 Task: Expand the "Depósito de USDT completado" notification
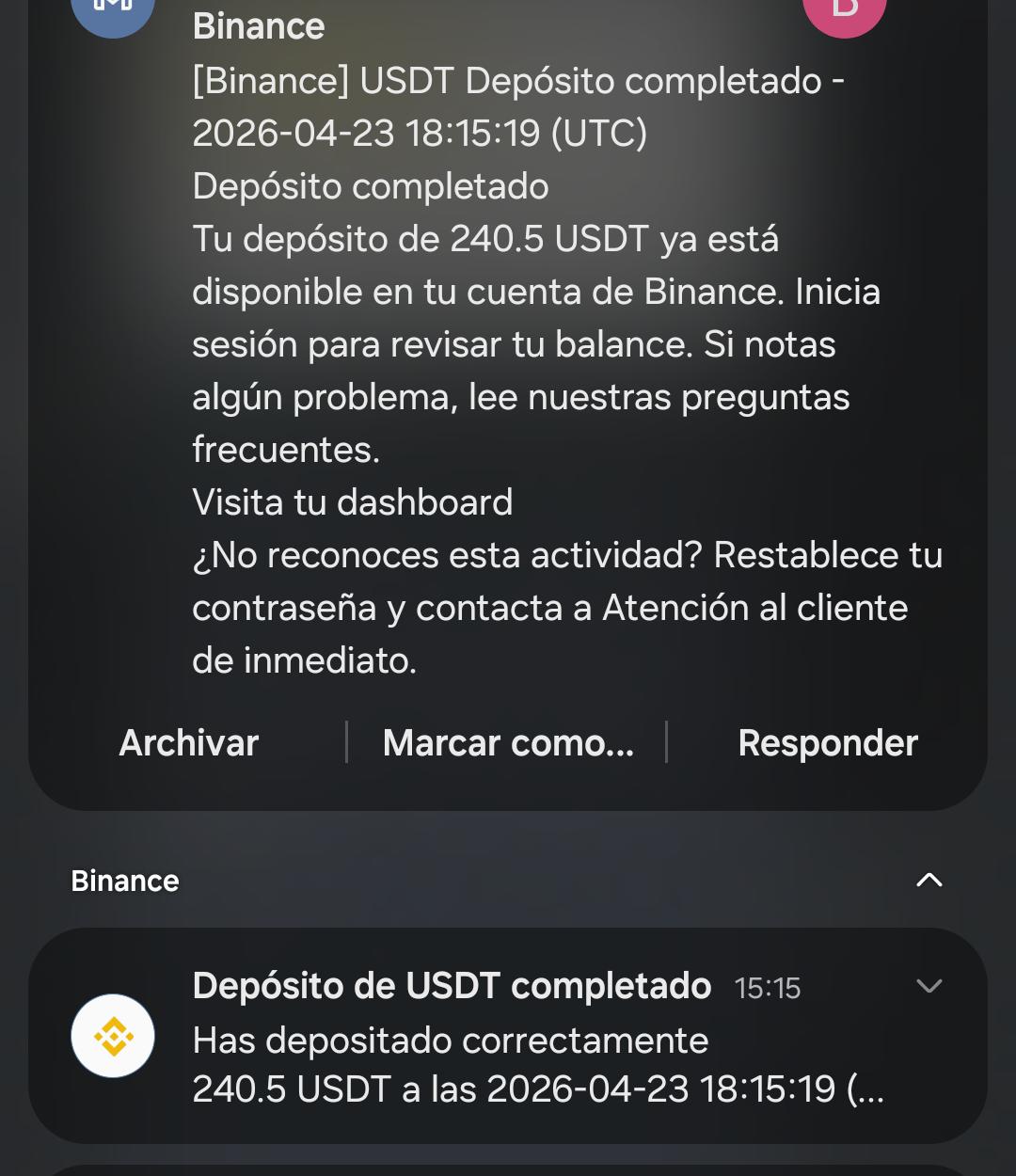[x=929, y=986]
